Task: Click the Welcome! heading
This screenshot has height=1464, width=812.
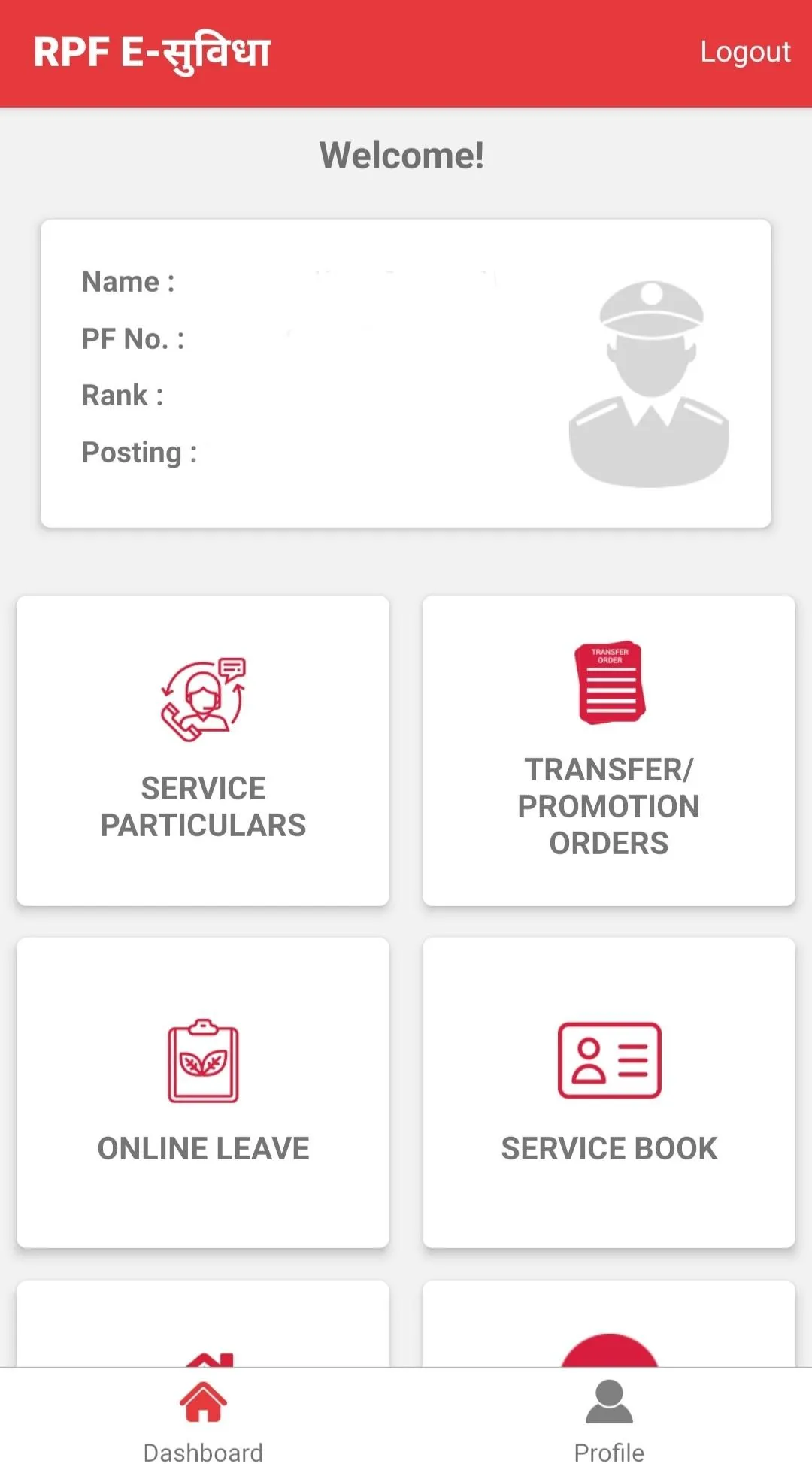Action: point(402,154)
